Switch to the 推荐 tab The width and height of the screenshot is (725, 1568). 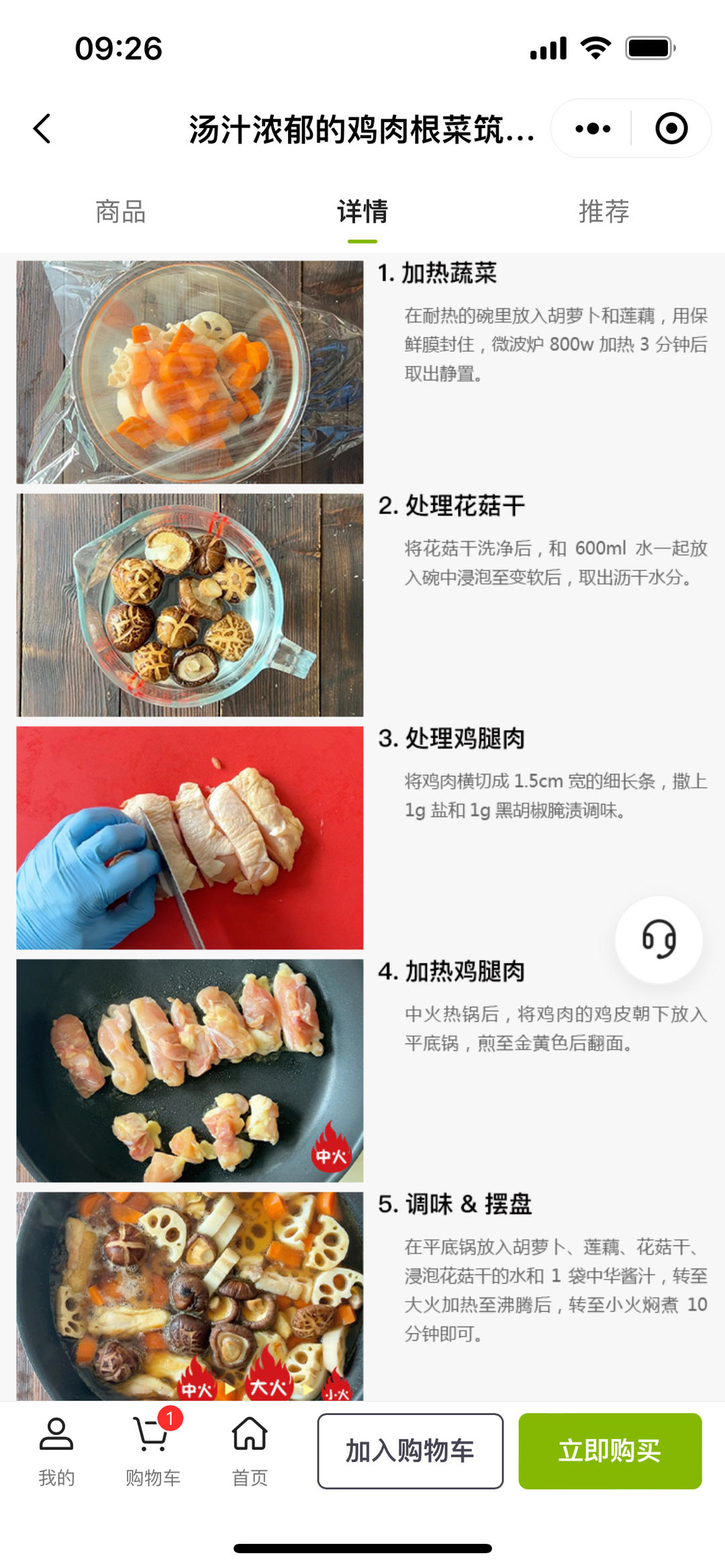(604, 212)
